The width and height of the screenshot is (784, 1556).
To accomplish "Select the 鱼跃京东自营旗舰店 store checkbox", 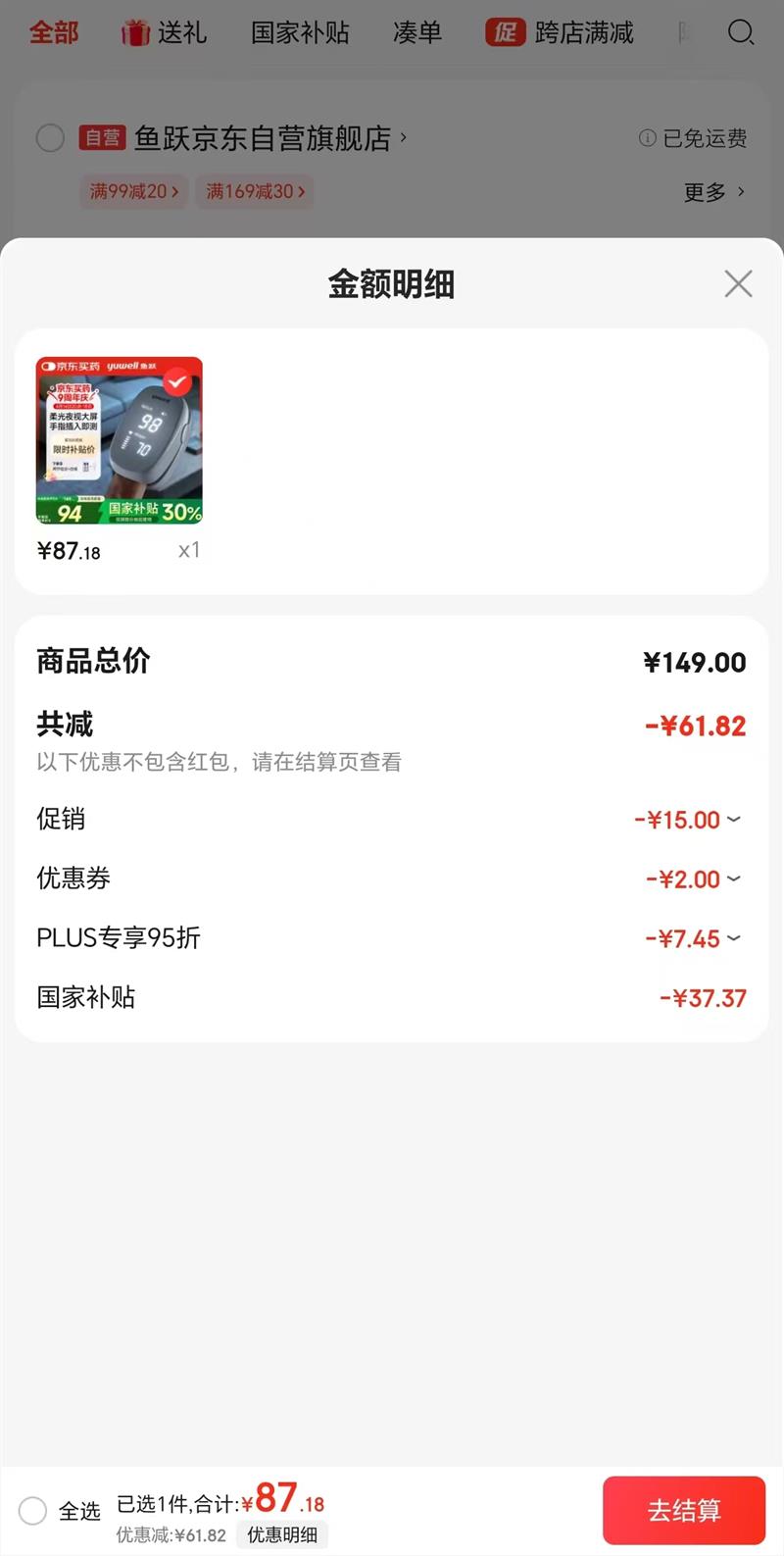I will click(50, 138).
